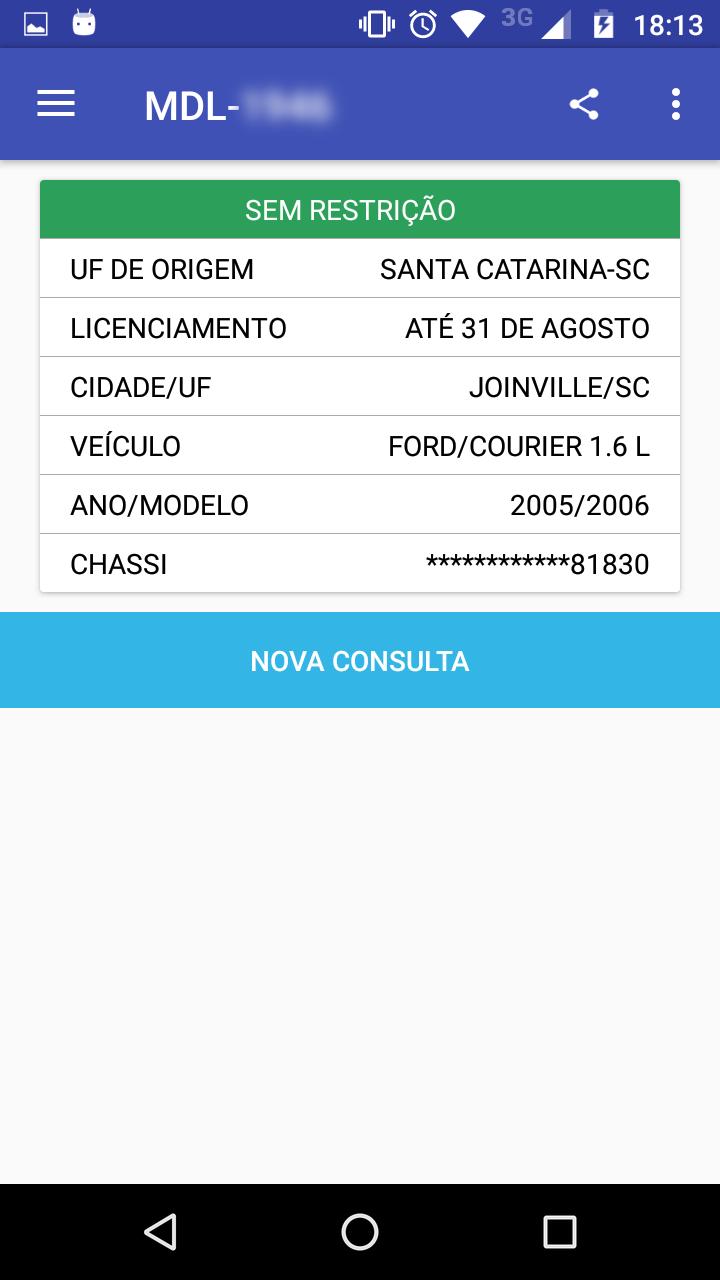Tap the system home button

(360, 1232)
